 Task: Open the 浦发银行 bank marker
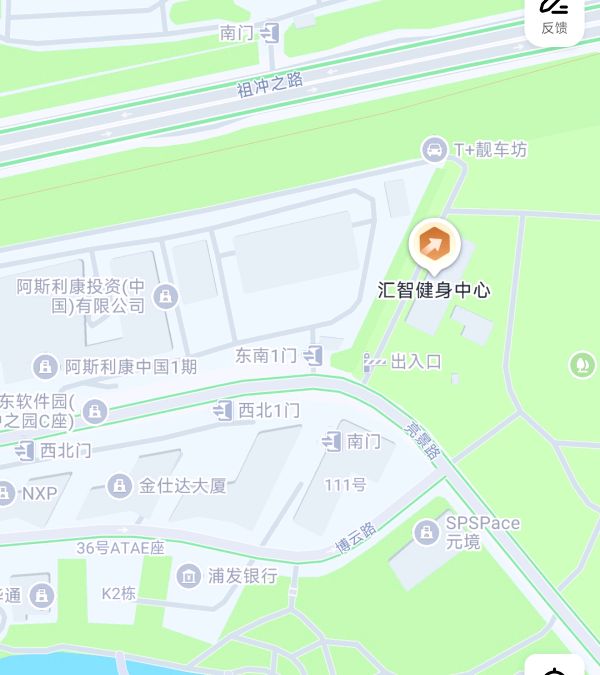(x=188, y=576)
